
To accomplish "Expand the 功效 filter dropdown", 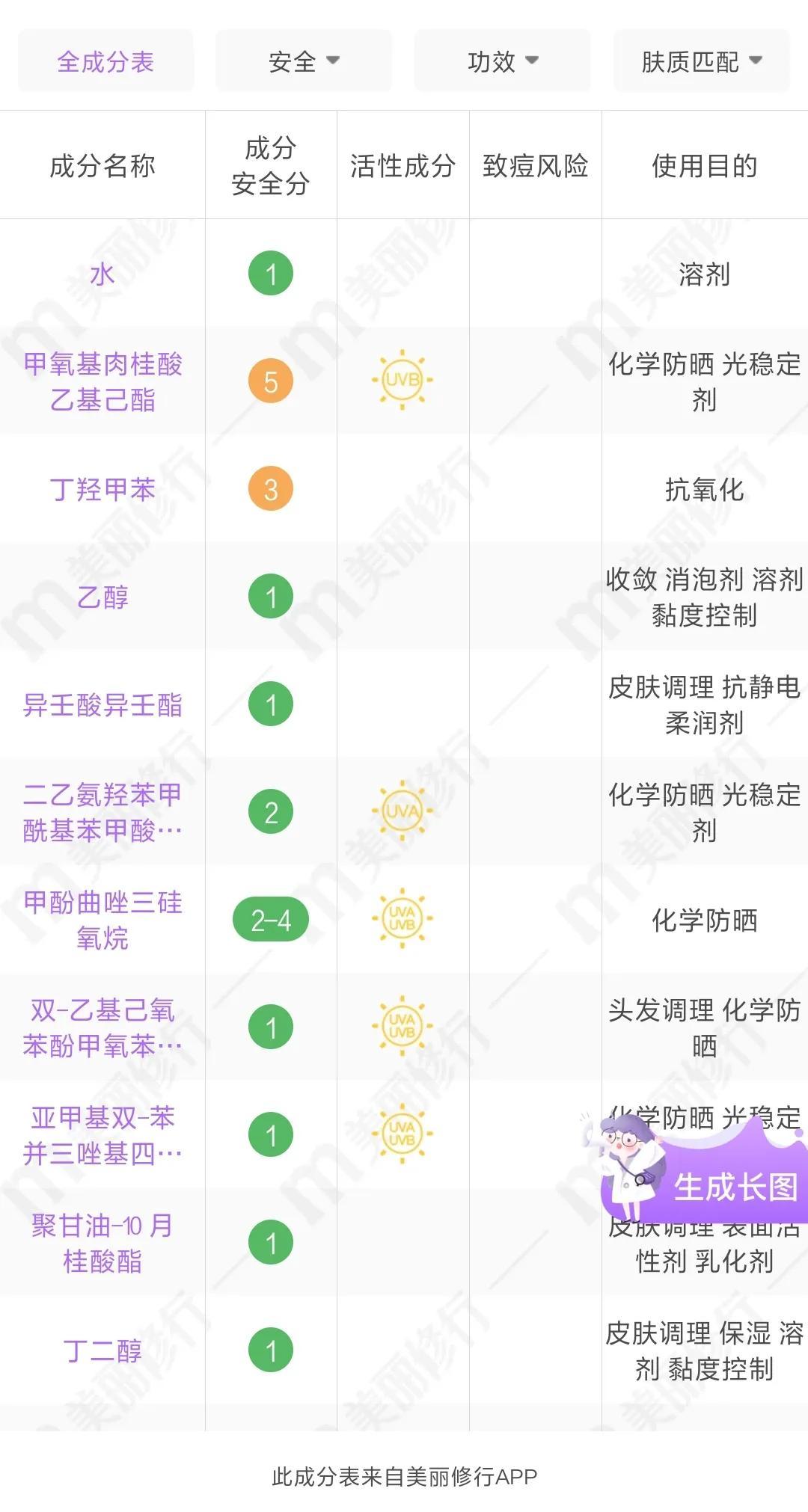I will click(x=502, y=61).
